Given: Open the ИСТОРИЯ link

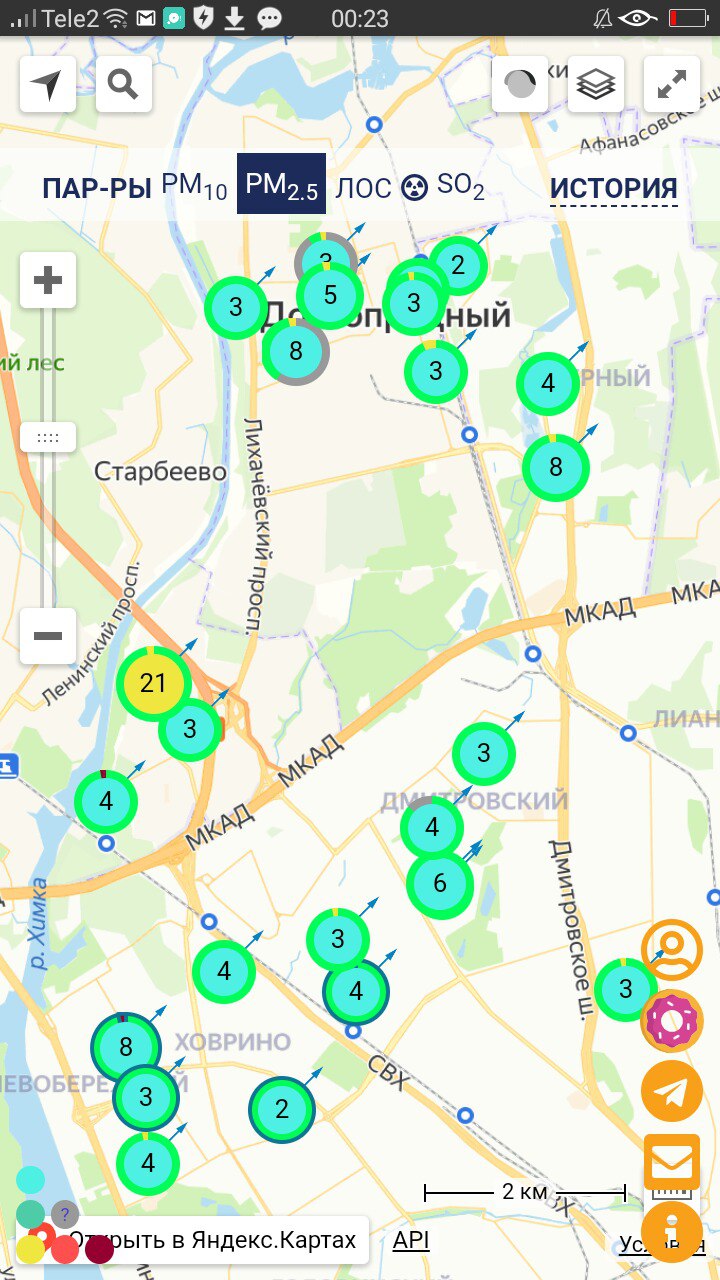Looking at the screenshot, I should [x=613, y=188].
